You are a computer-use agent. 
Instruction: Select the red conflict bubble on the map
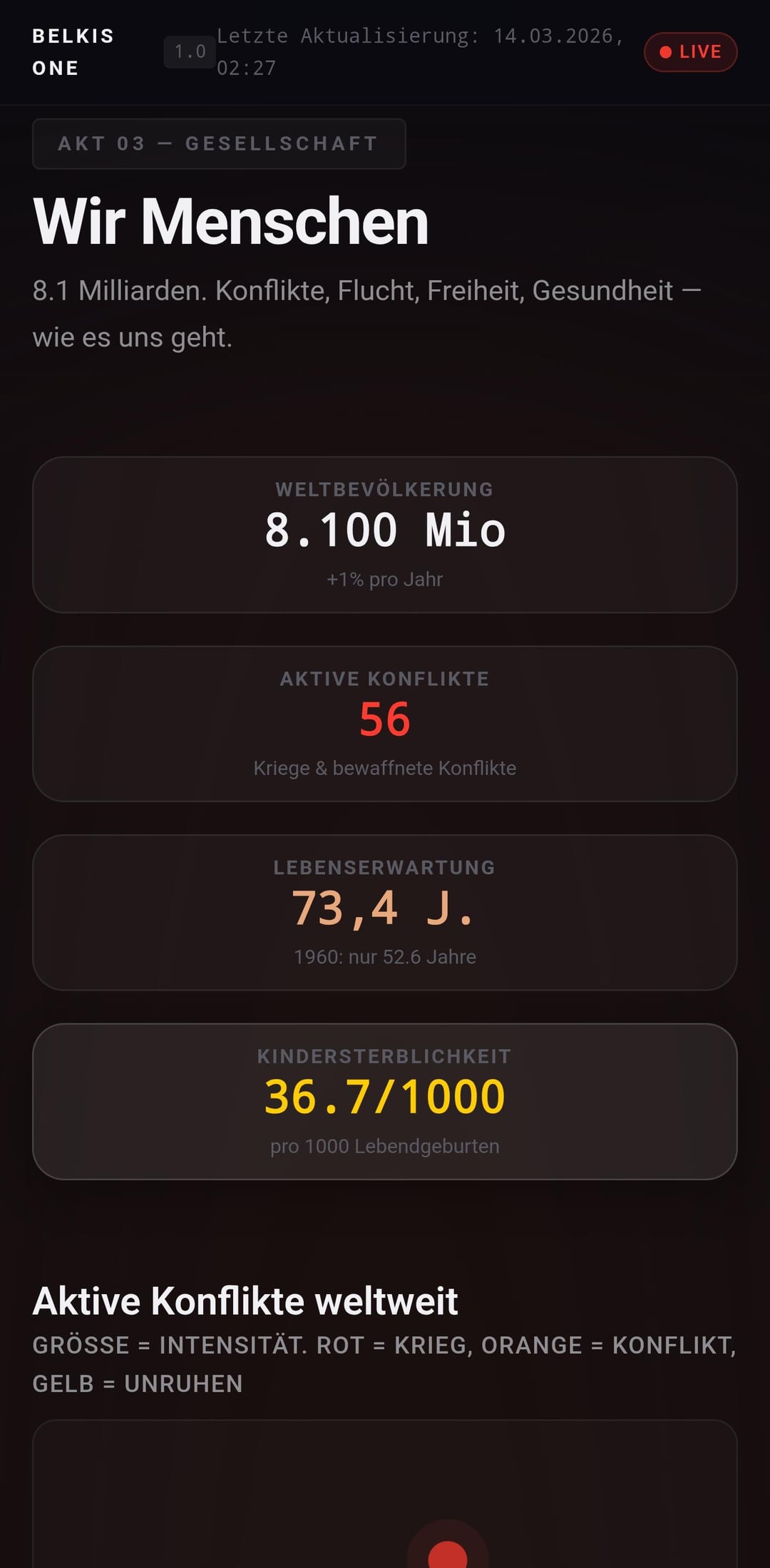tap(447, 1553)
